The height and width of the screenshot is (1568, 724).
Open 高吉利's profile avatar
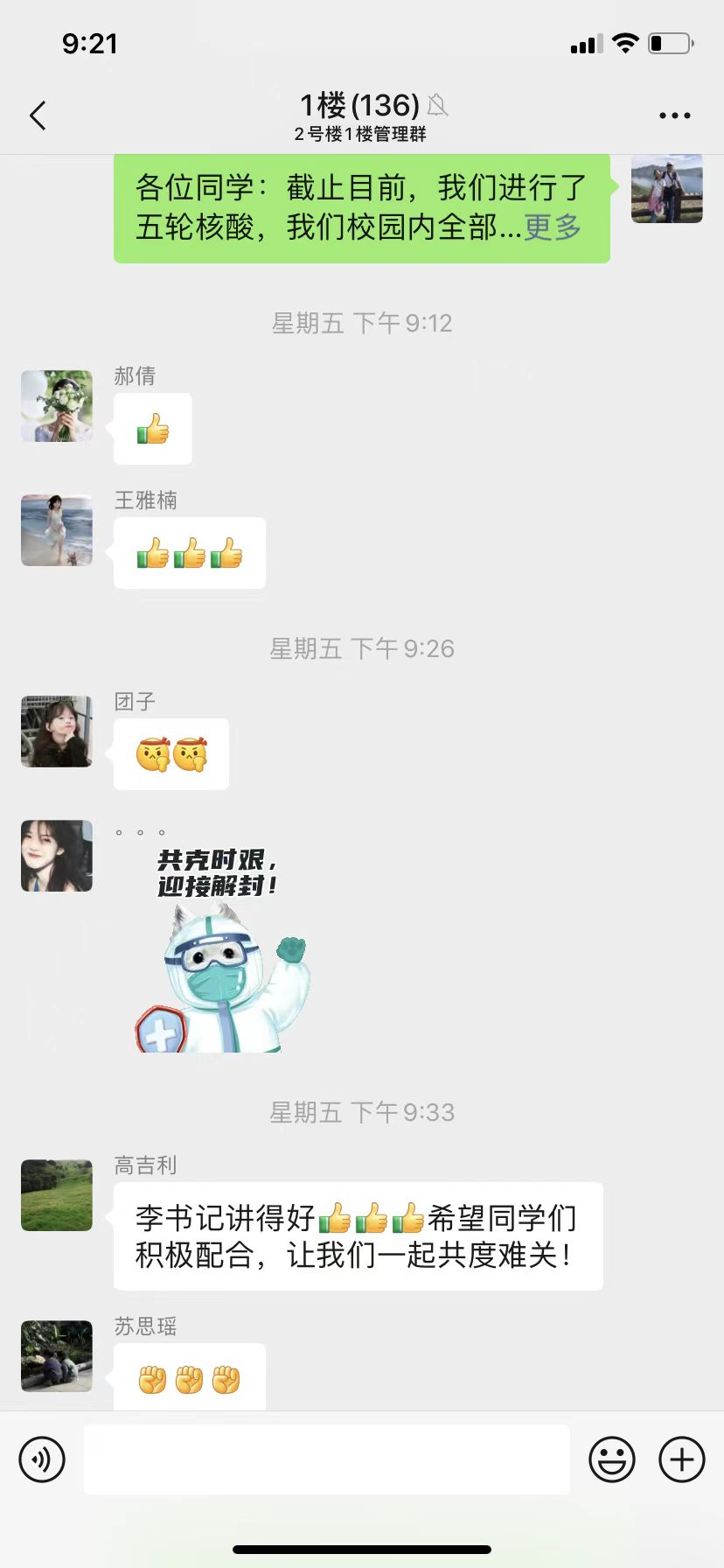coord(57,1195)
